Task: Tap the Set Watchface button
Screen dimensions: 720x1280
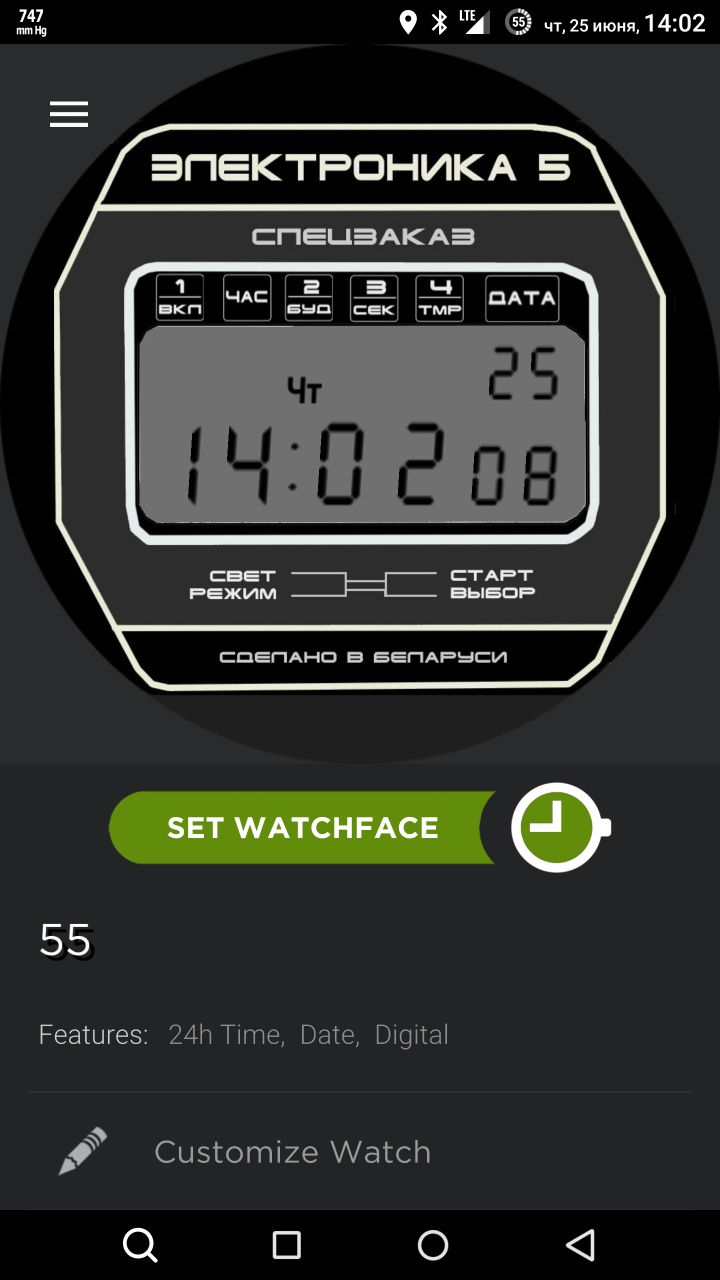Action: pyautogui.click(x=302, y=828)
